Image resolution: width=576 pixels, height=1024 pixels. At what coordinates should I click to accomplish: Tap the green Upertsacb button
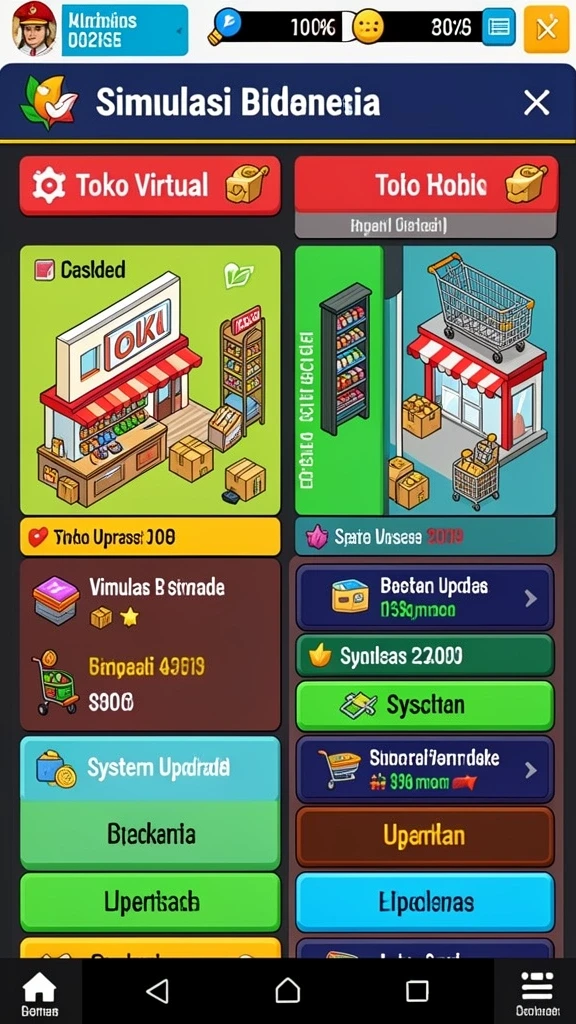pos(150,902)
